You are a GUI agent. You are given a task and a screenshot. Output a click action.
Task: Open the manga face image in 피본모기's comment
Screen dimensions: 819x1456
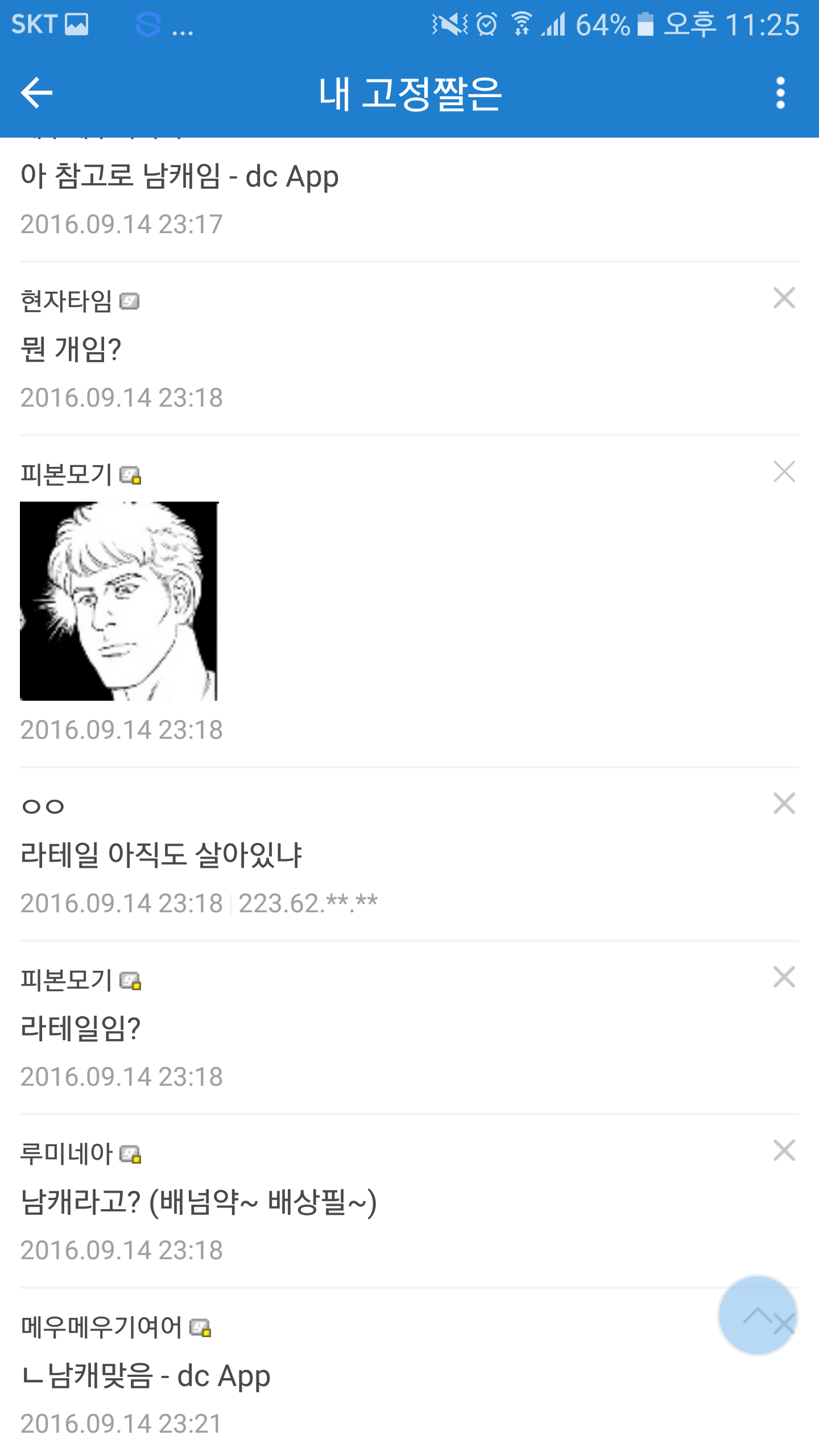[x=119, y=601]
